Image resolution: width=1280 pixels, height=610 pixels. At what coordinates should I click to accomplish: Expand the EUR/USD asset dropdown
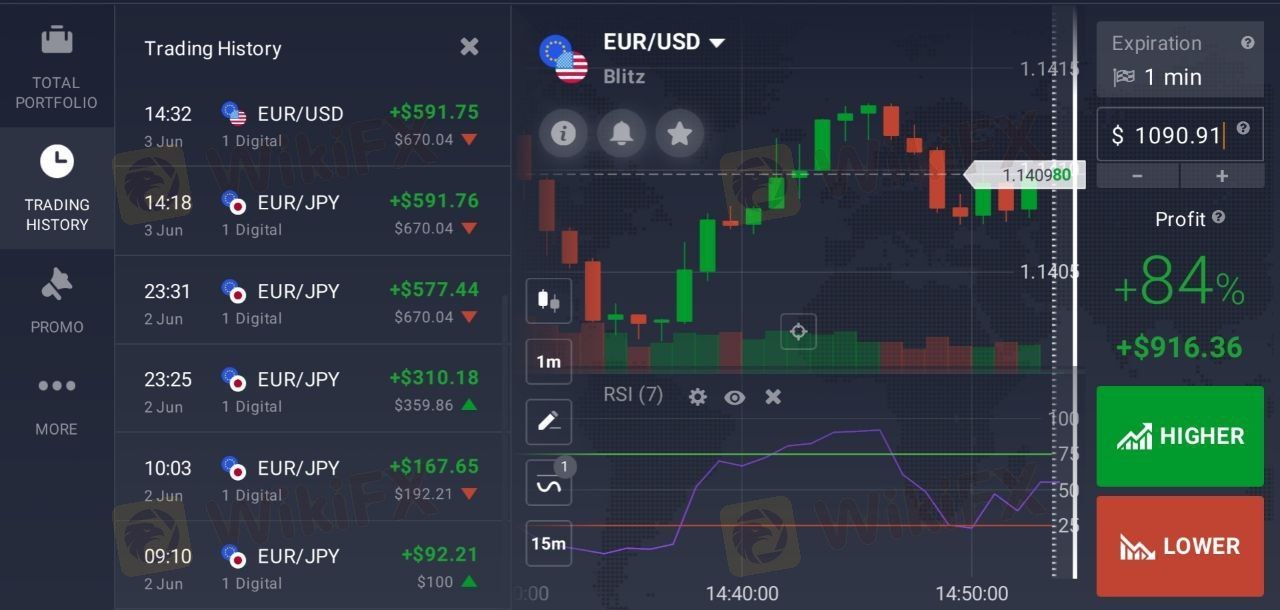(716, 42)
